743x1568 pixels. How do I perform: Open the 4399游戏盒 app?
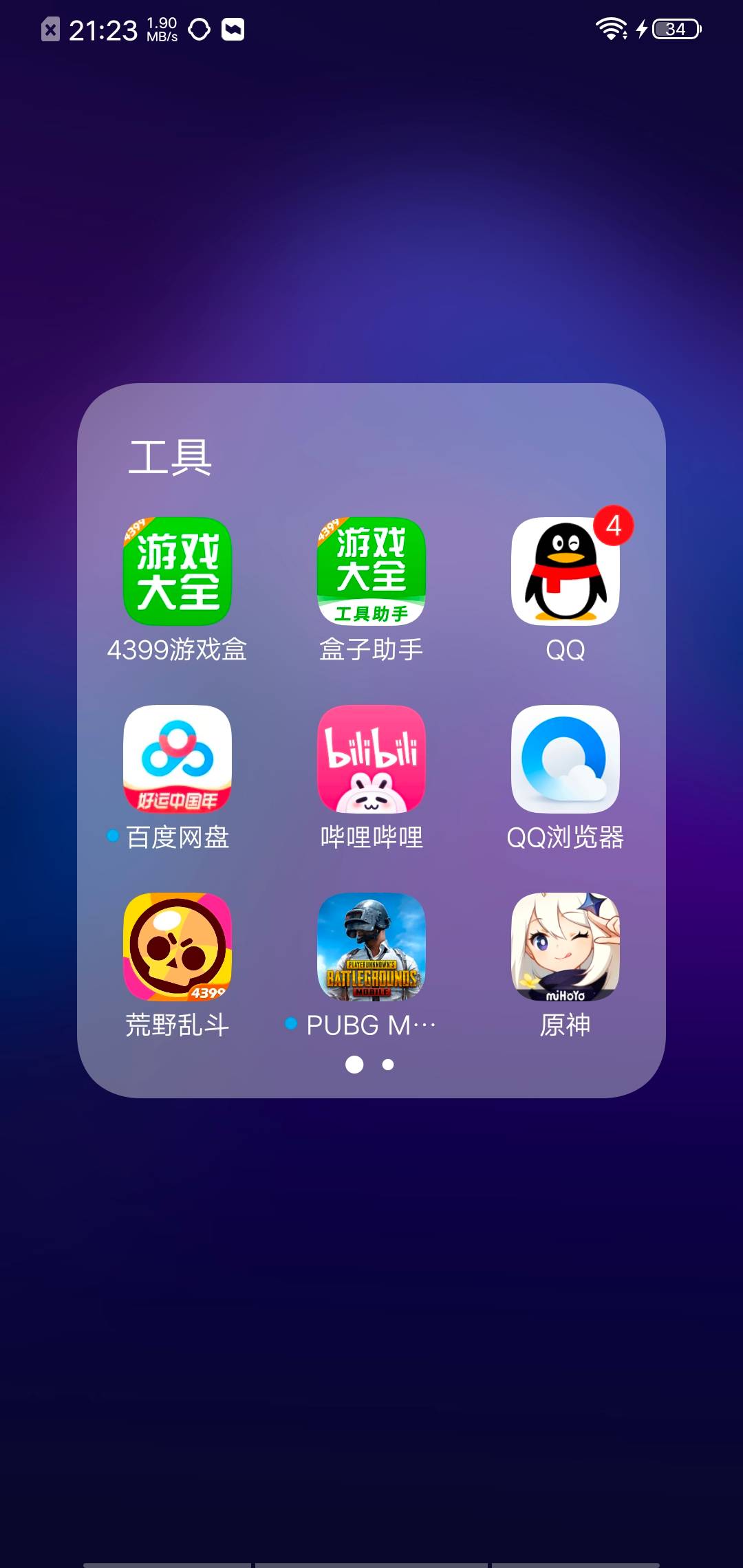[177, 571]
